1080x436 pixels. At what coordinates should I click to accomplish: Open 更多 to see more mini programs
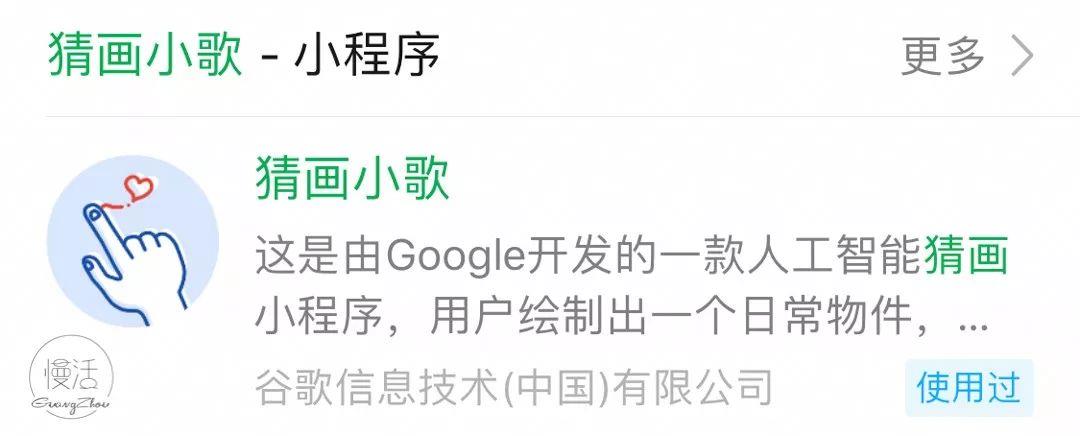click(965, 57)
